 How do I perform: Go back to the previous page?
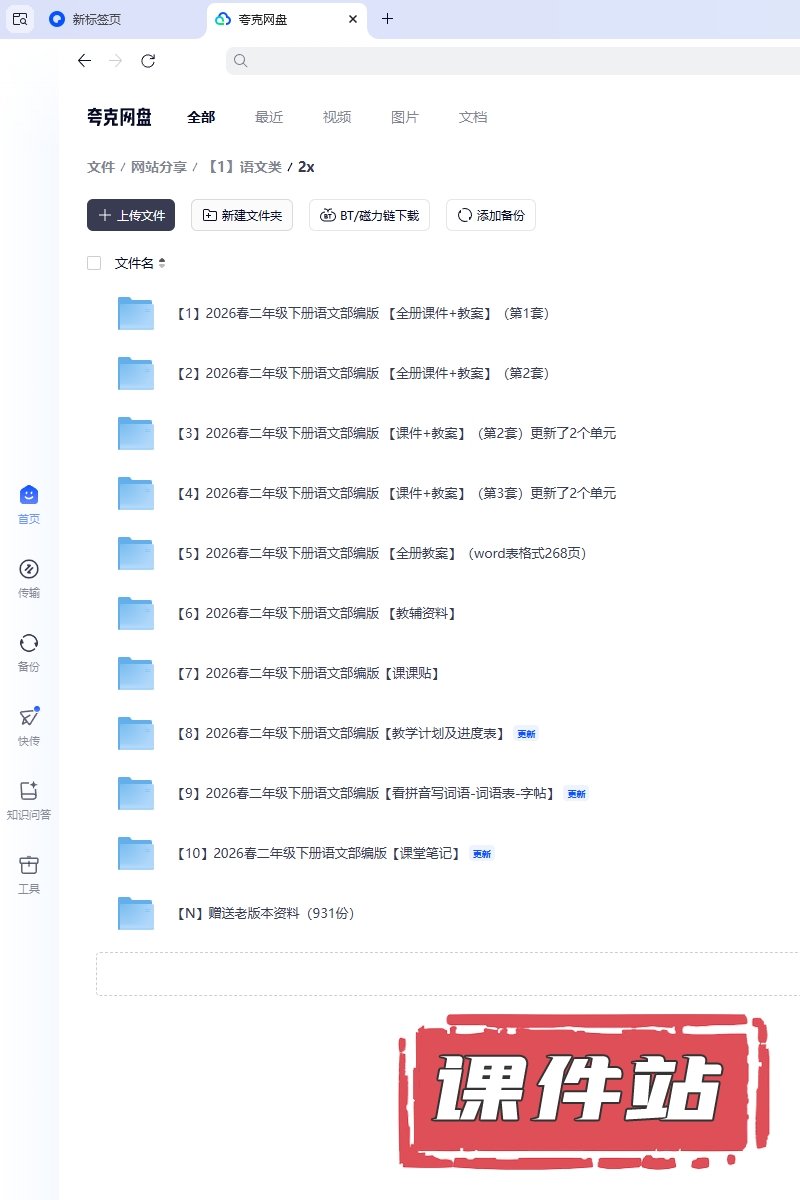(84, 61)
